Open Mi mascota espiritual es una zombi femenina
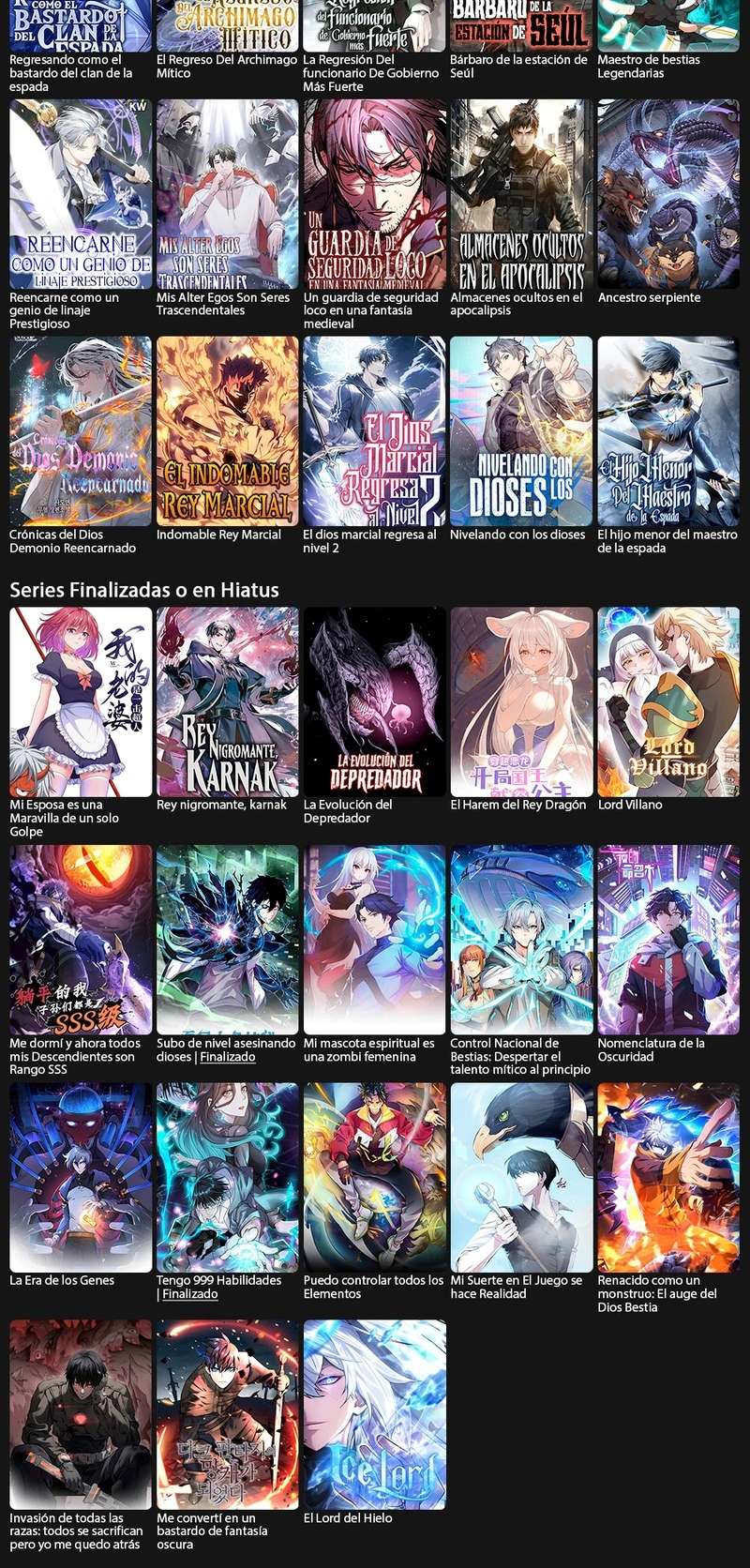Viewport: 750px width, 1568px height. (x=375, y=940)
